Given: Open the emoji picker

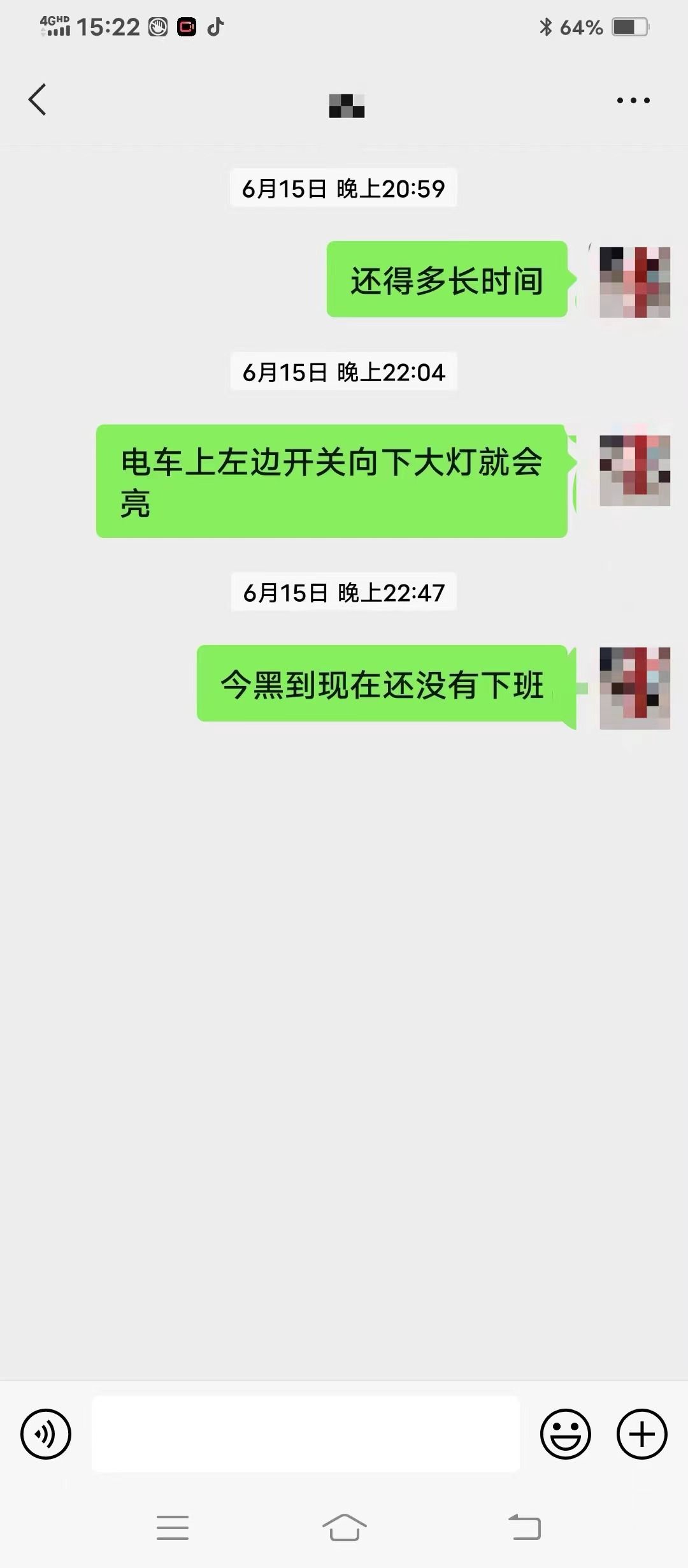Looking at the screenshot, I should tap(565, 1434).
